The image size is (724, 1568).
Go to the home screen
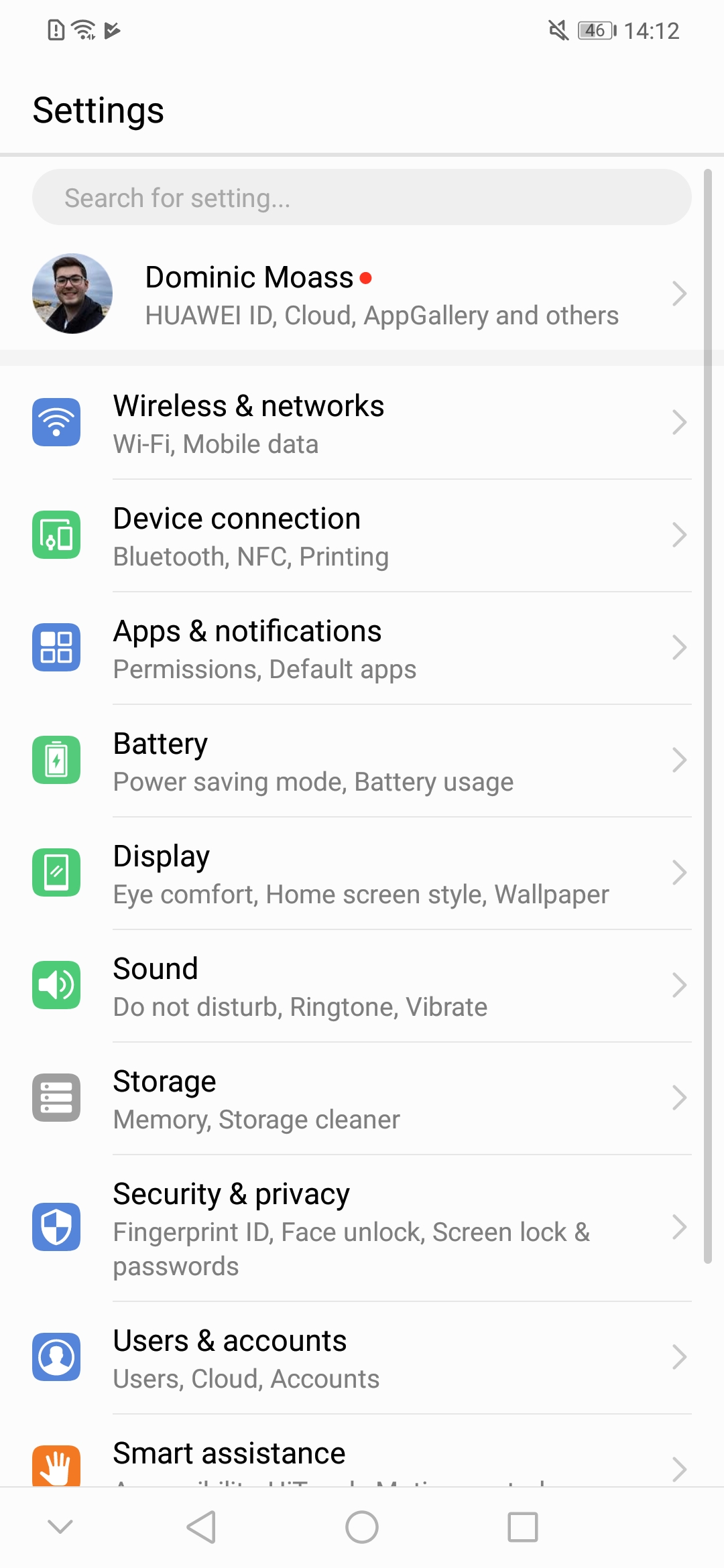pyautogui.click(x=362, y=1527)
